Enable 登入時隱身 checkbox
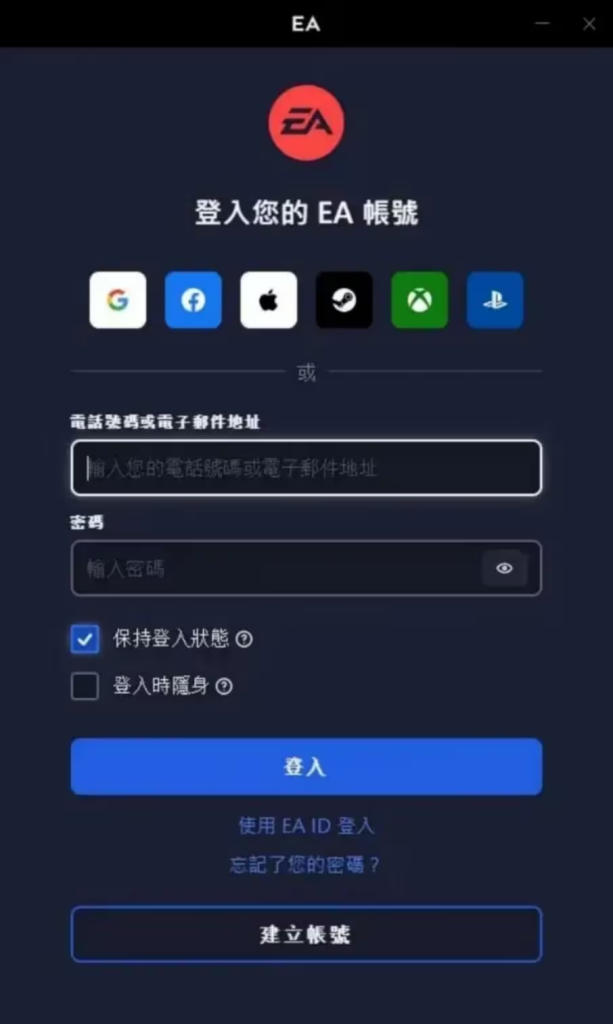Screen dimensions: 613x1024 (x=85, y=686)
